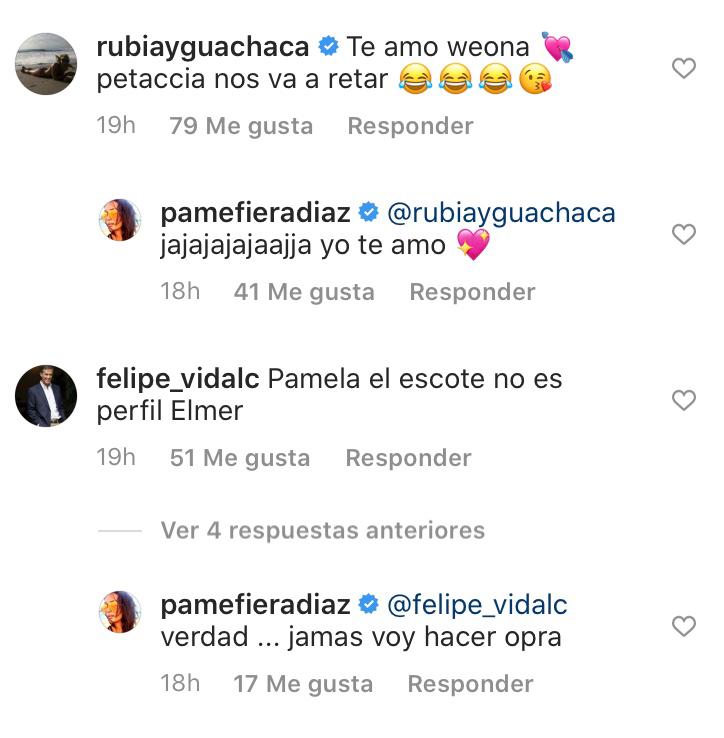Reply to rubiayguachaca's comment
The height and width of the screenshot is (738, 724).
point(410,126)
